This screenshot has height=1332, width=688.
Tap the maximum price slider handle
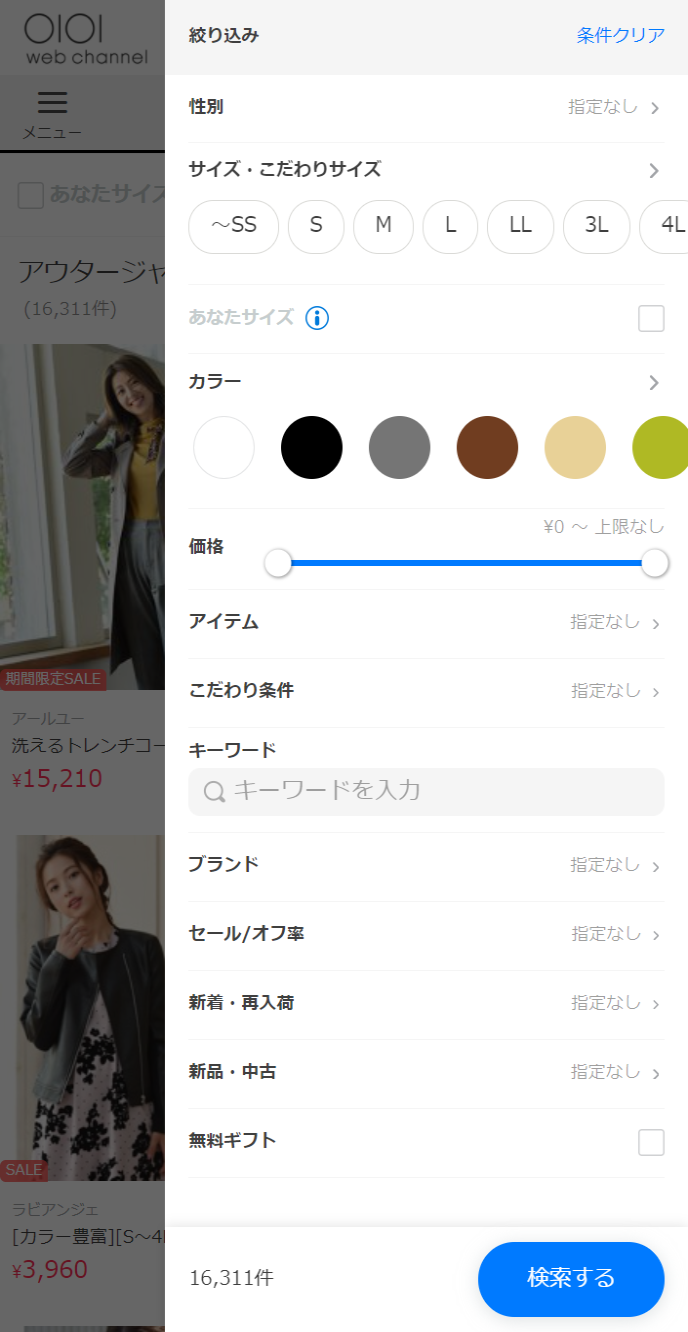pyautogui.click(x=654, y=563)
